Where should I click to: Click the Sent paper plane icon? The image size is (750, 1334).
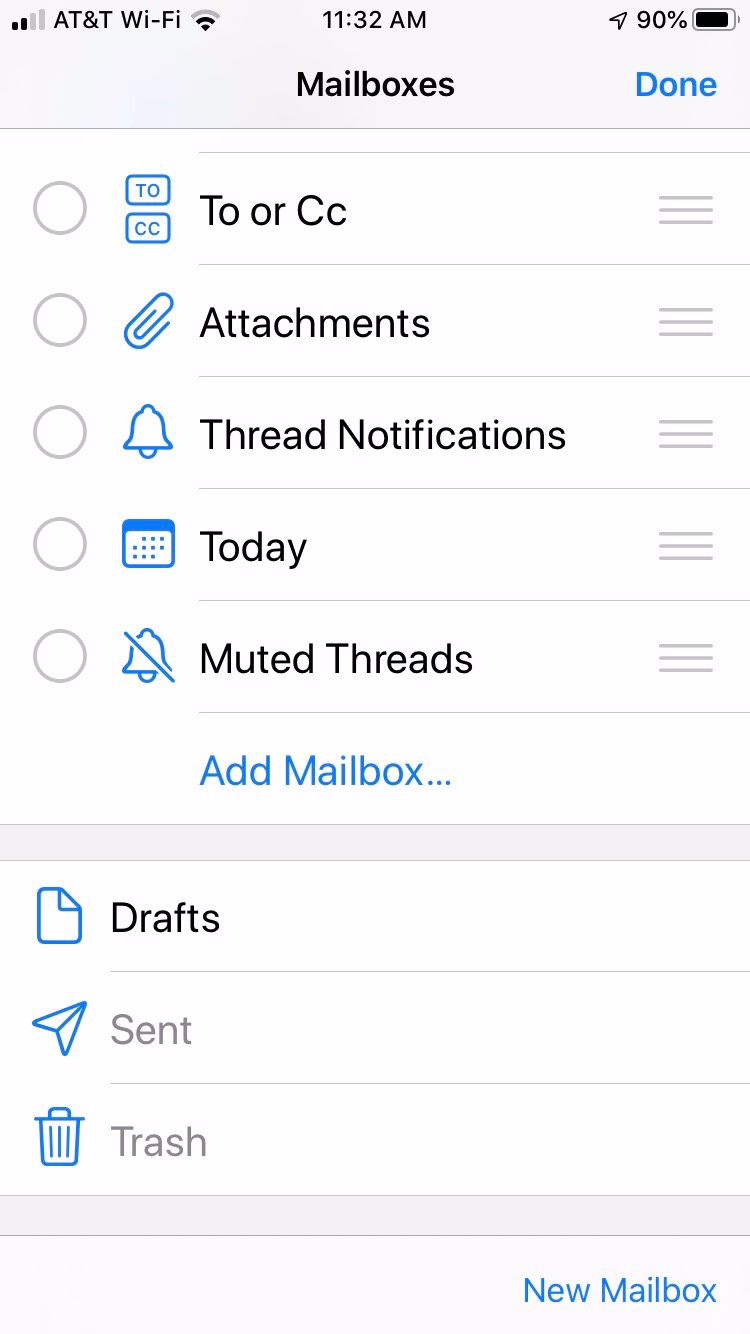[x=60, y=1029]
